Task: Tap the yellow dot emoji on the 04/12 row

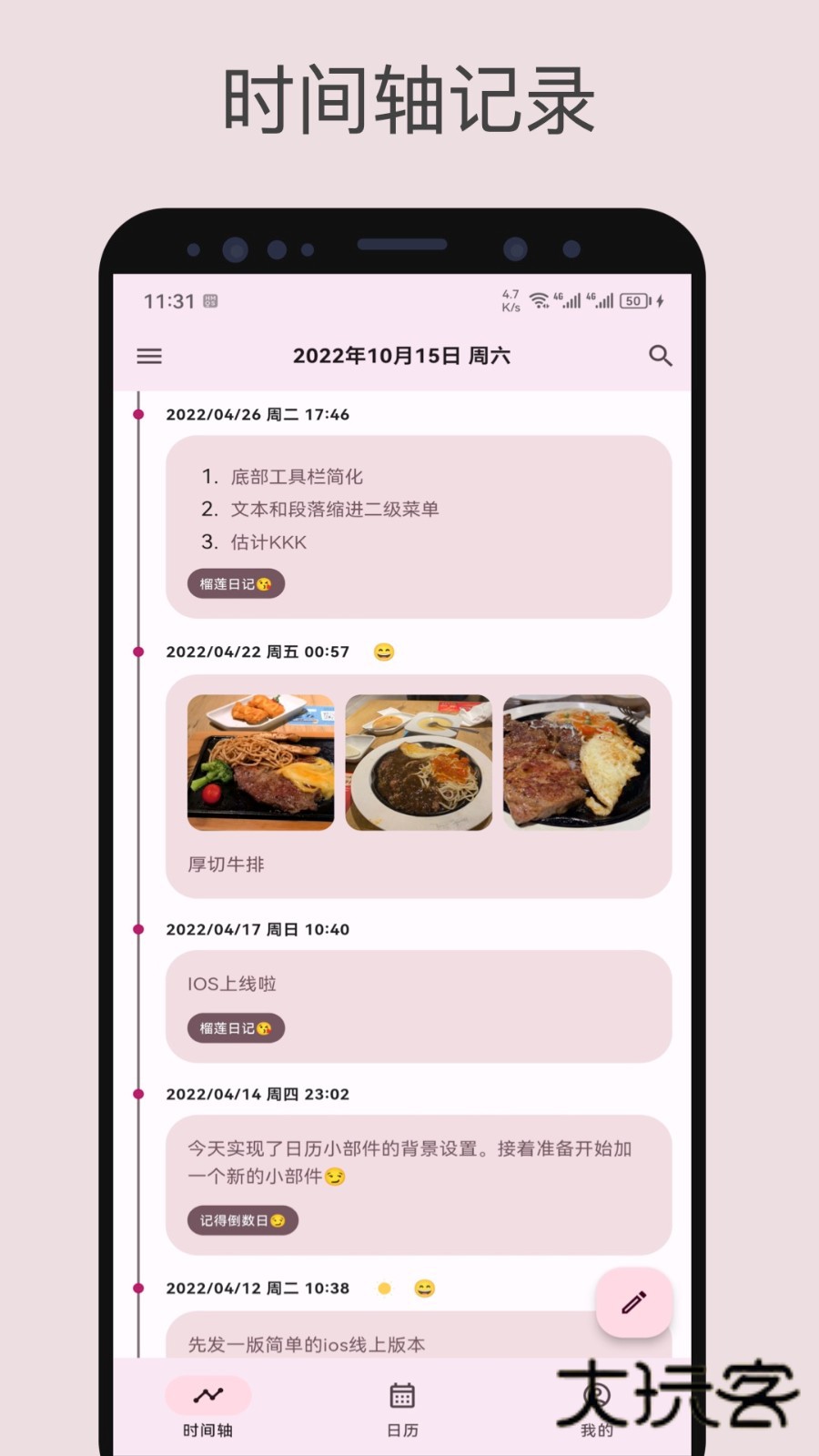Action: (383, 1289)
